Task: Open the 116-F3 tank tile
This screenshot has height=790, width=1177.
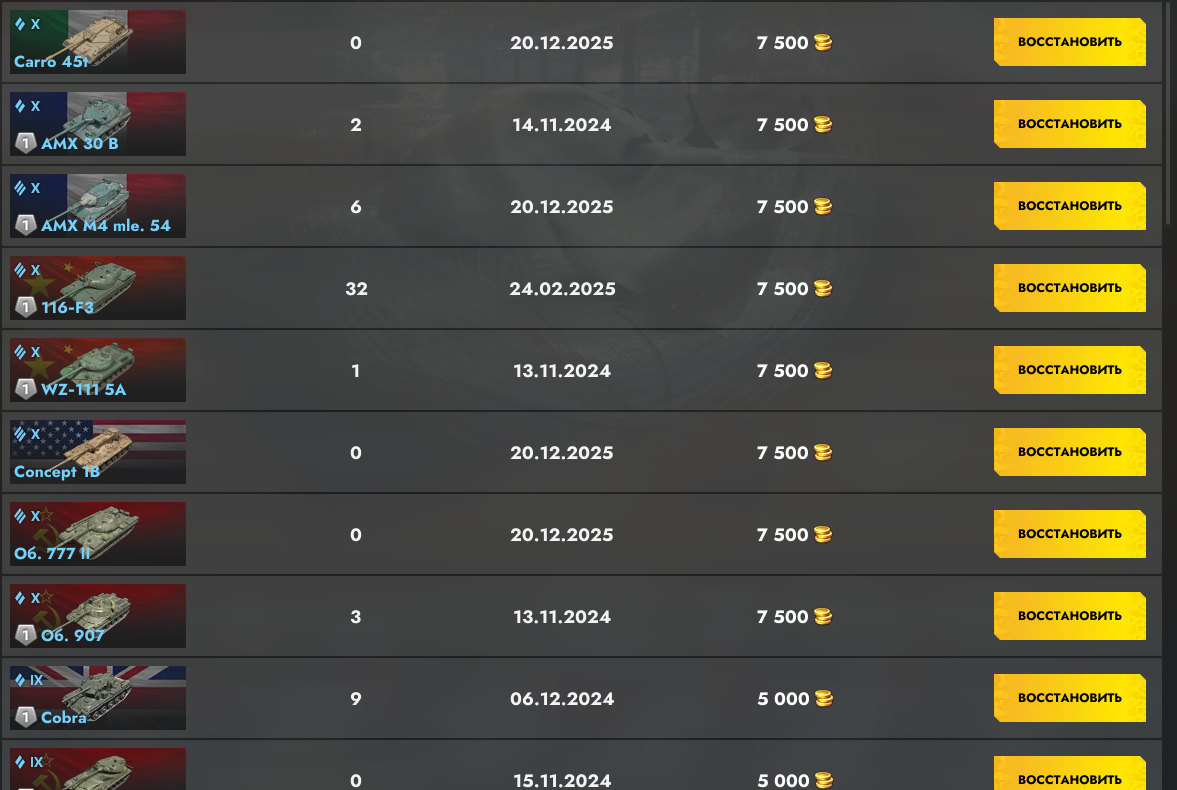Action: tap(98, 288)
